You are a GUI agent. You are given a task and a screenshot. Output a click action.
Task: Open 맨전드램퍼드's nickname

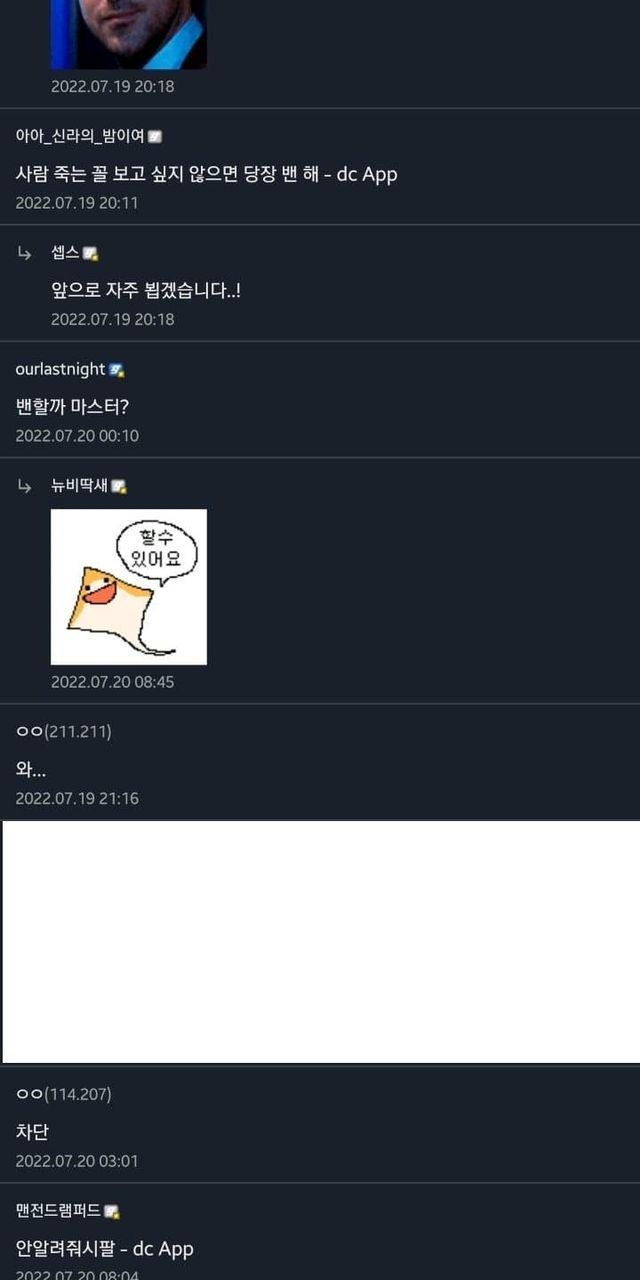[58, 1211]
